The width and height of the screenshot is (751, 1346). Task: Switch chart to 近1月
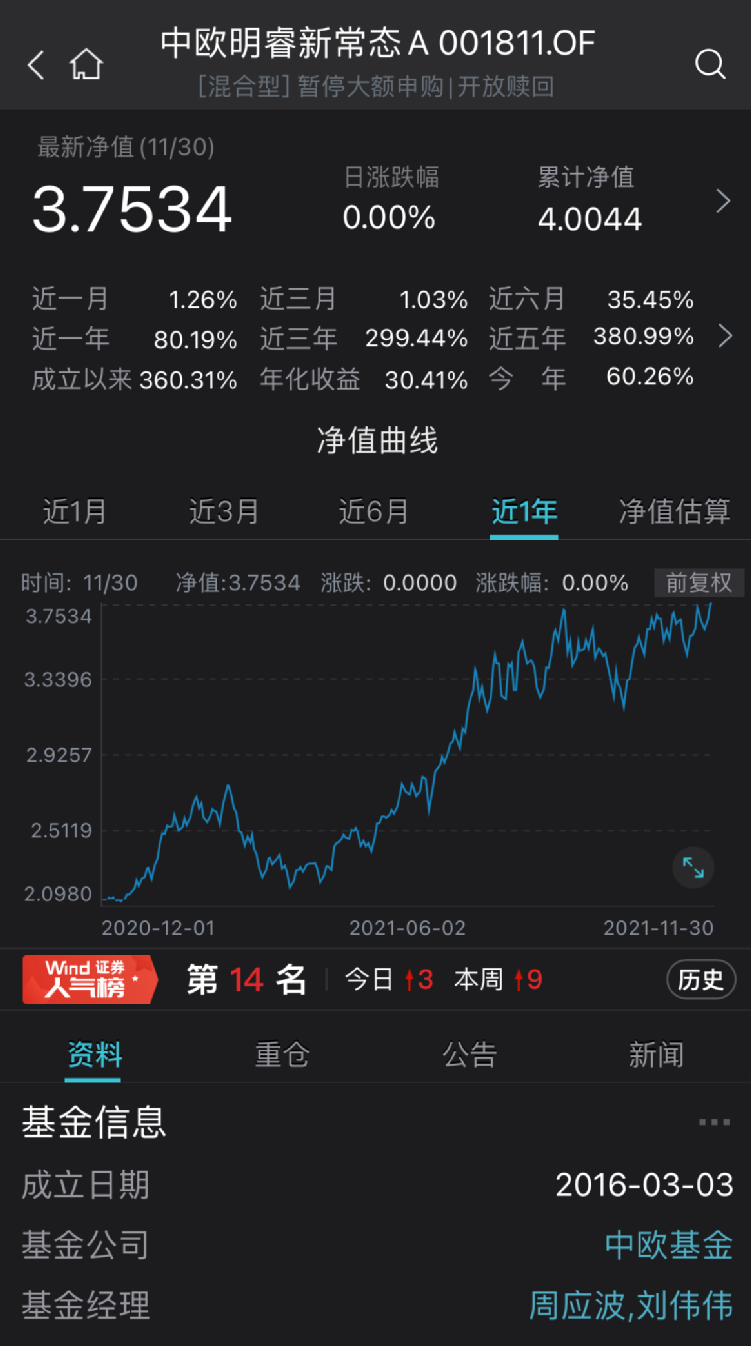click(75, 512)
